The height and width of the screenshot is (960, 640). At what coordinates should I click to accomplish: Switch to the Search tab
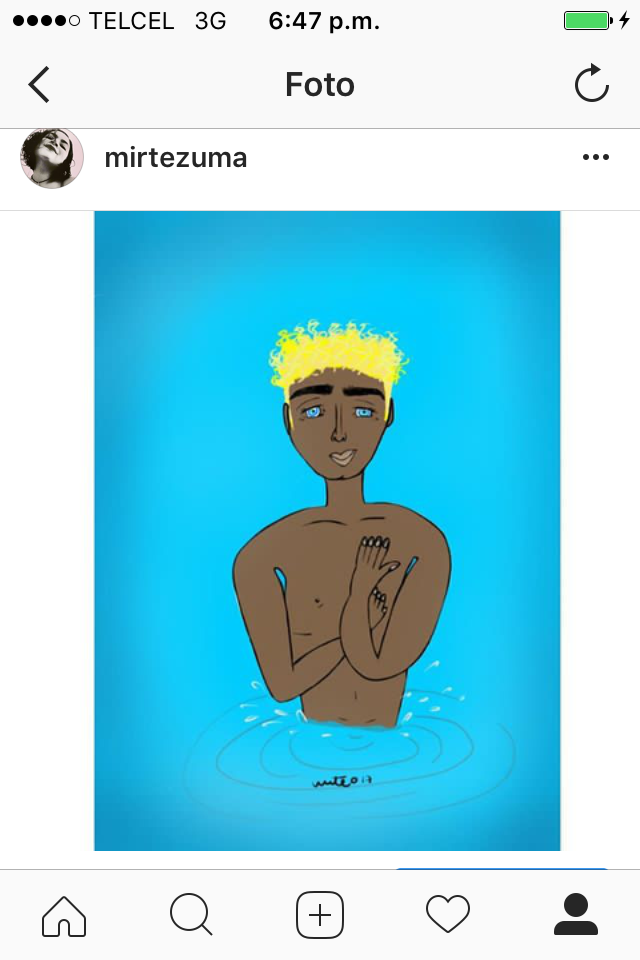click(x=191, y=914)
